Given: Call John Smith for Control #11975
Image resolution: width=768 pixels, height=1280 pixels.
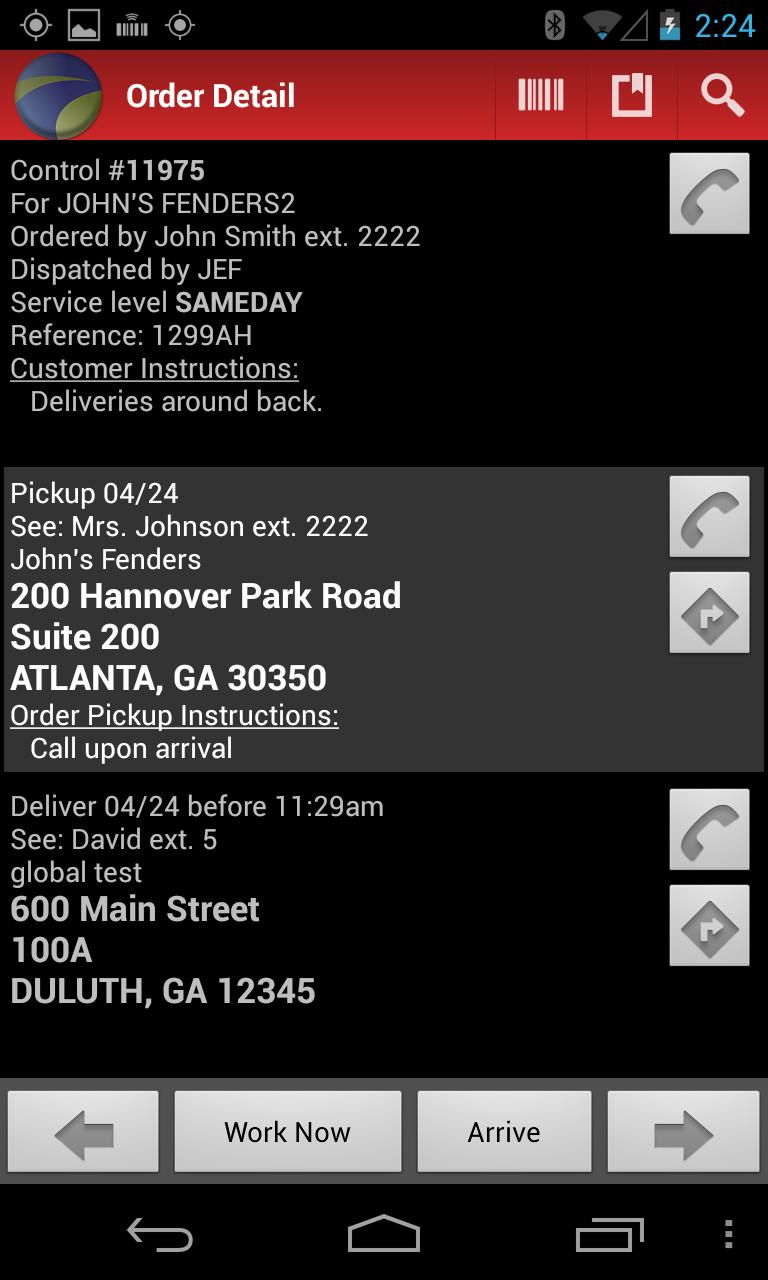Looking at the screenshot, I should point(709,194).
